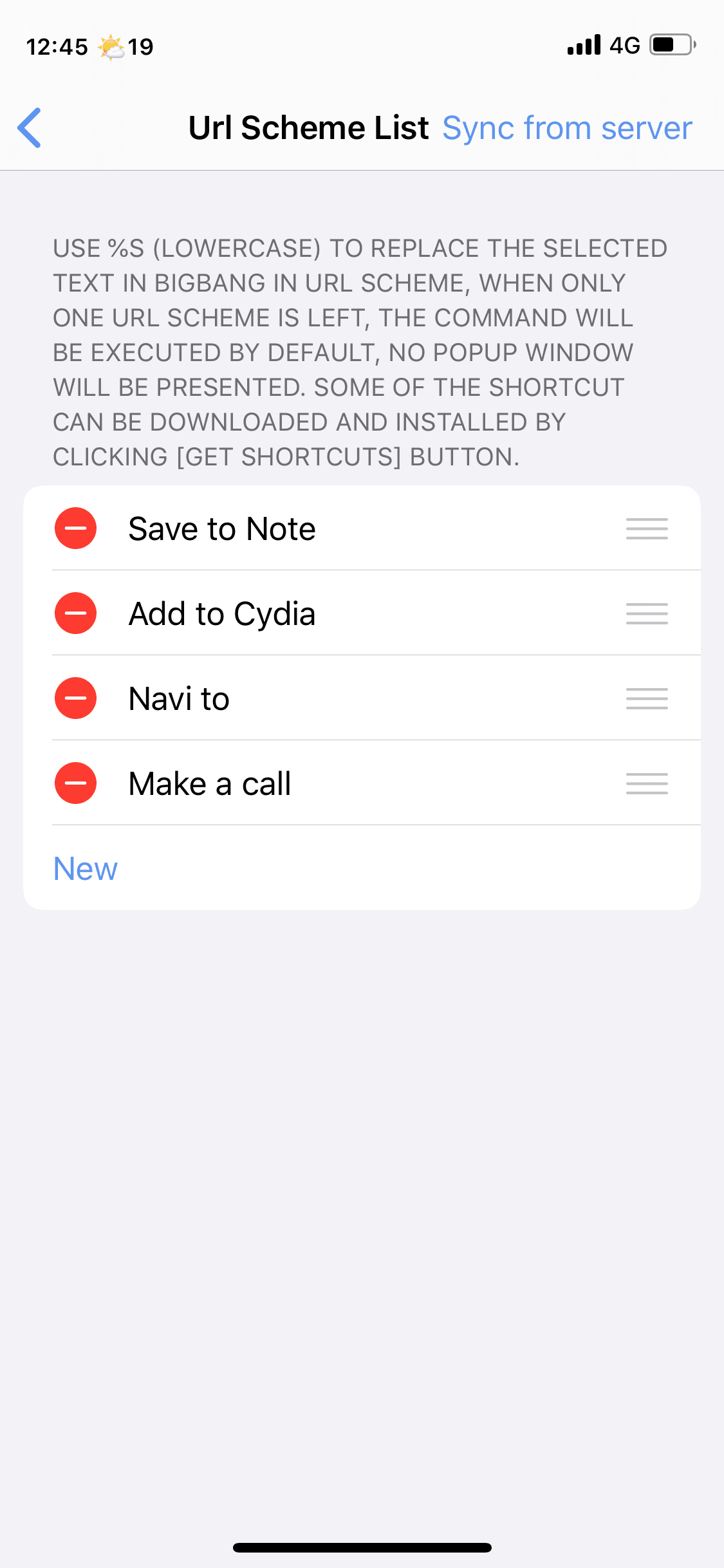
Task: Tap the red minus next to Navi to
Action: click(x=75, y=698)
